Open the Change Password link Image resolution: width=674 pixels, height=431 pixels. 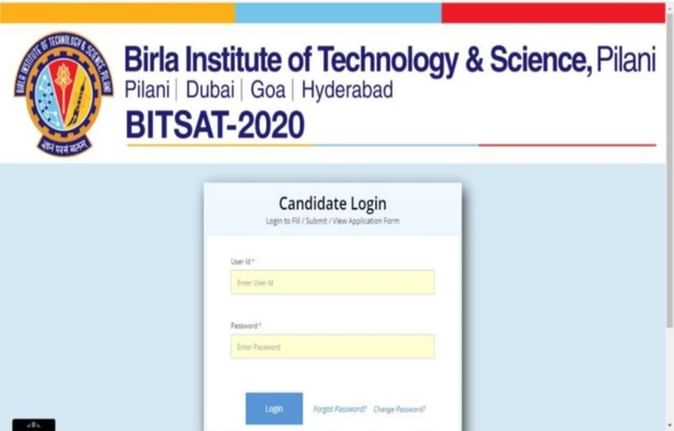coord(399,409)
